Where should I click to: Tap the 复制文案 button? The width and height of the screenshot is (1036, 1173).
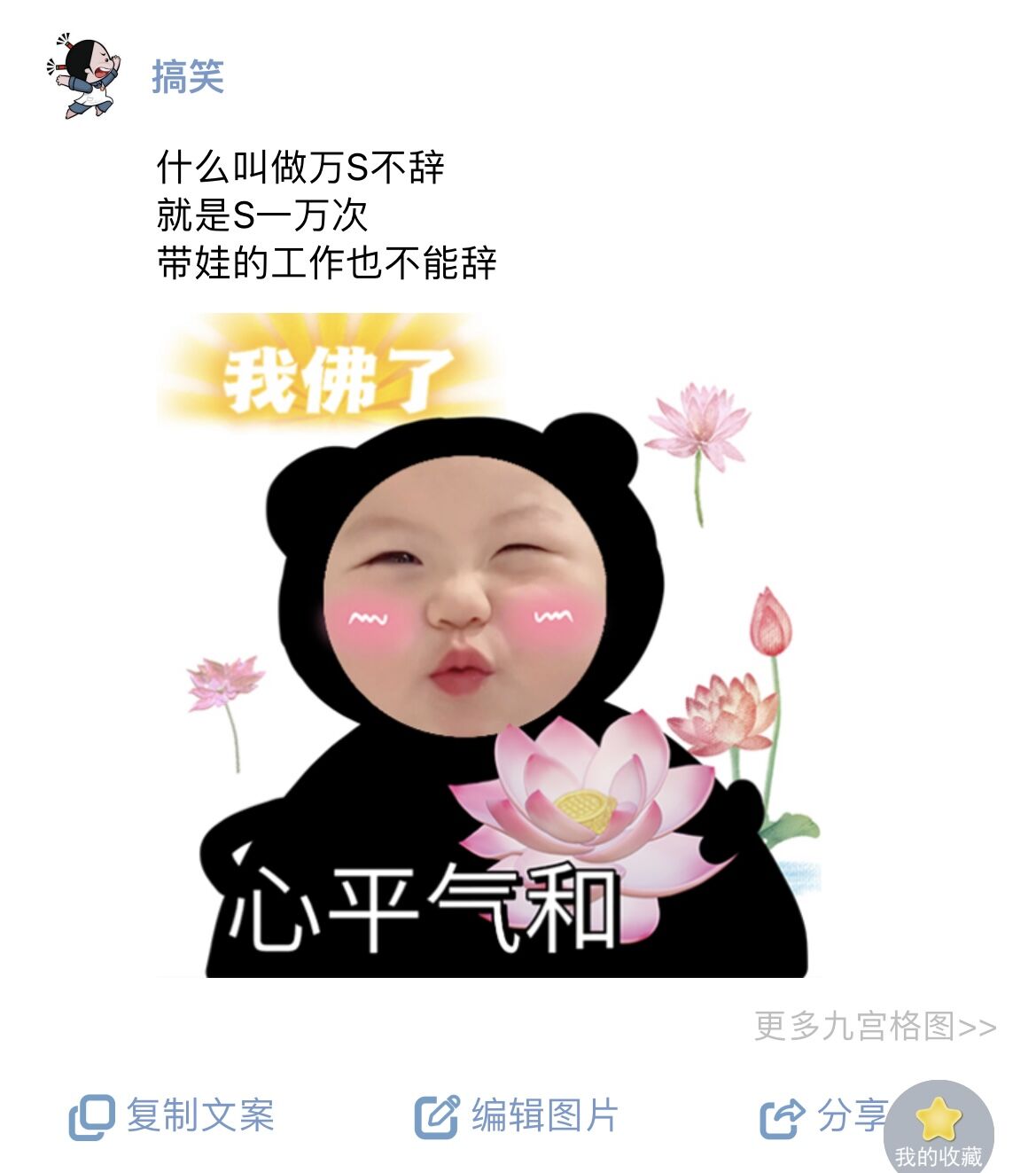[x=173, y=1115]
